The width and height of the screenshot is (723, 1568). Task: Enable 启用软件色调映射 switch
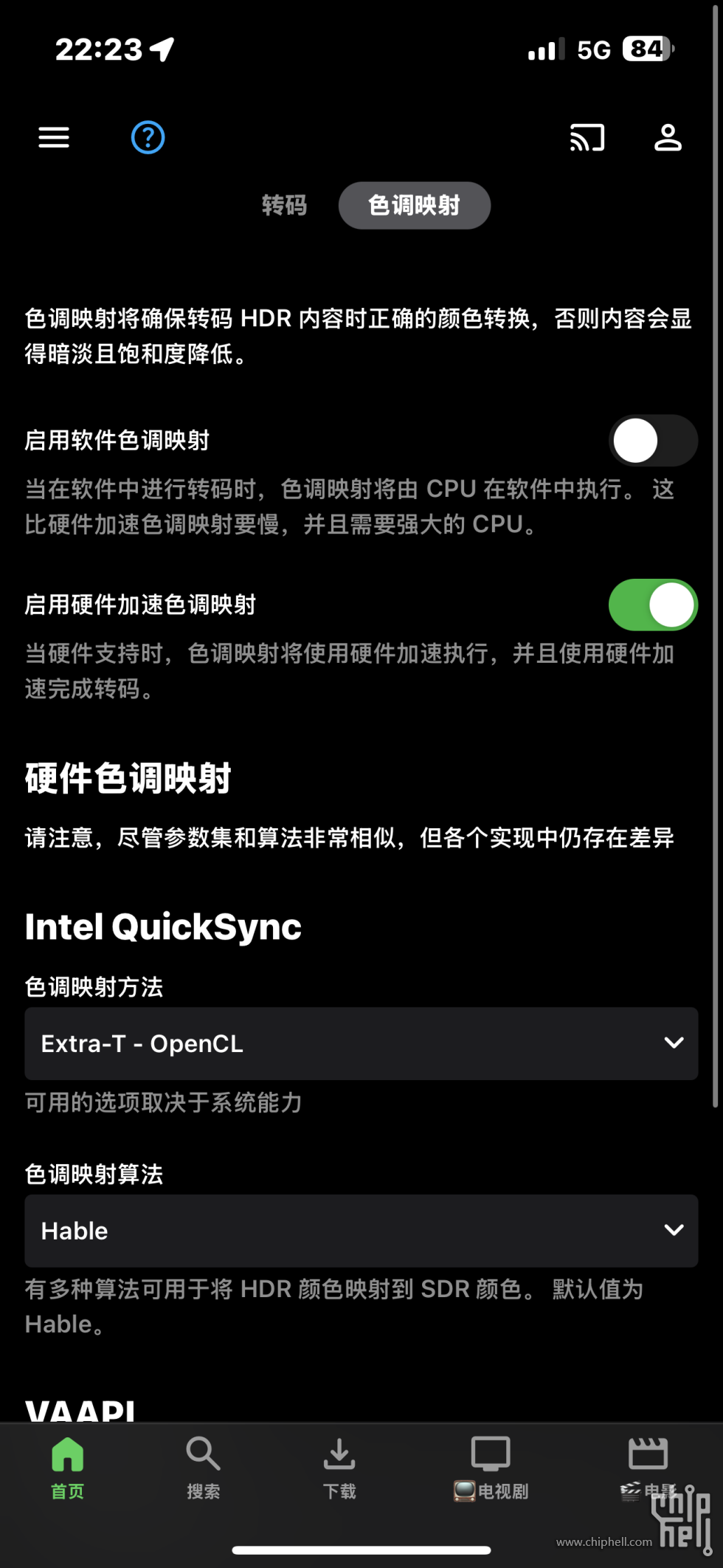pos(652,441)
